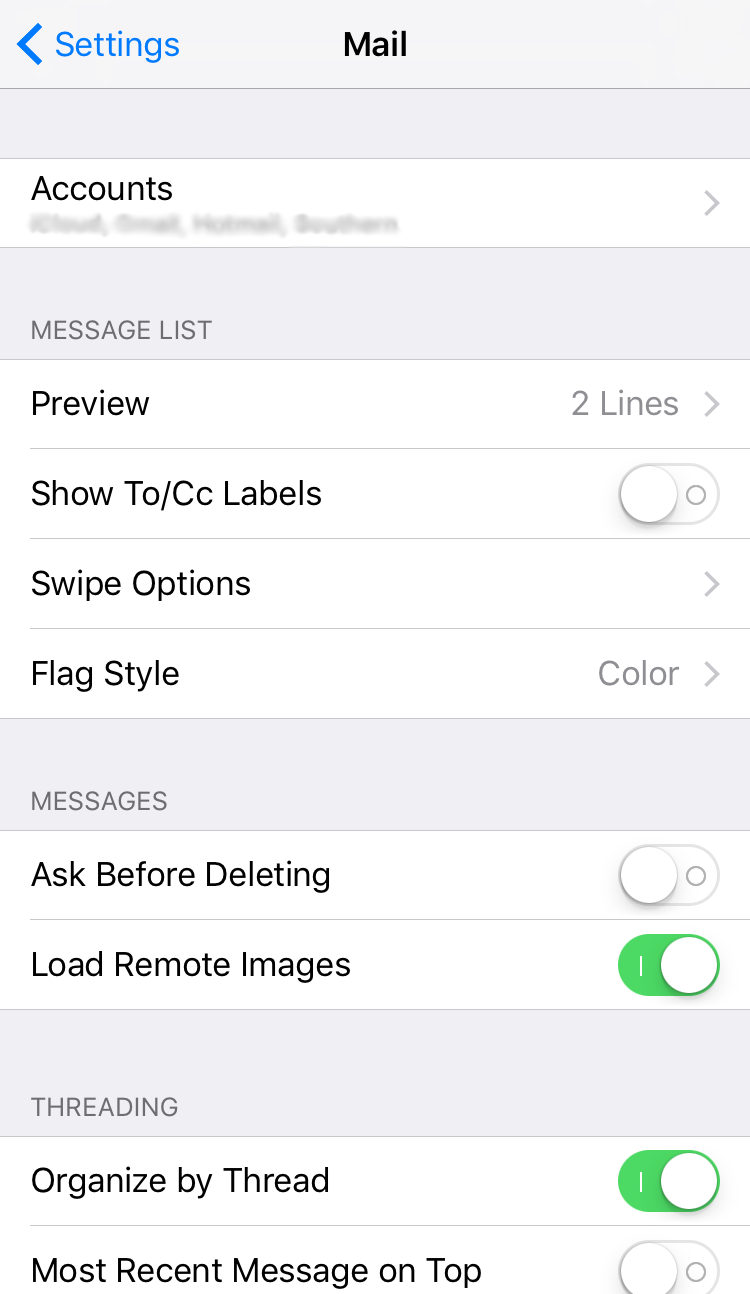Open Flag Style setting
The height and width of the screenshot is (1294, 750).
pyautogui.click(x=375, y=674)
